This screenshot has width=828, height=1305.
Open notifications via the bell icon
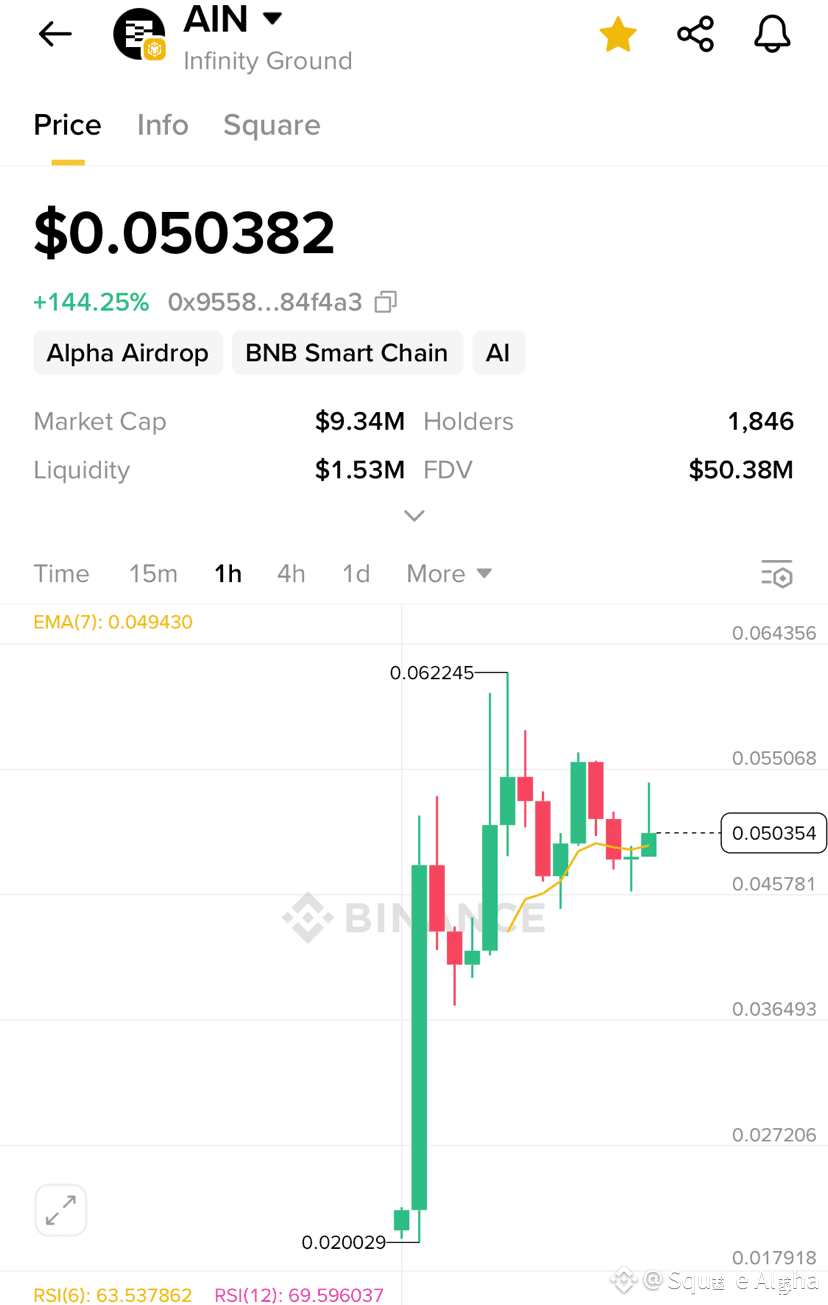[x=771, y=33]
